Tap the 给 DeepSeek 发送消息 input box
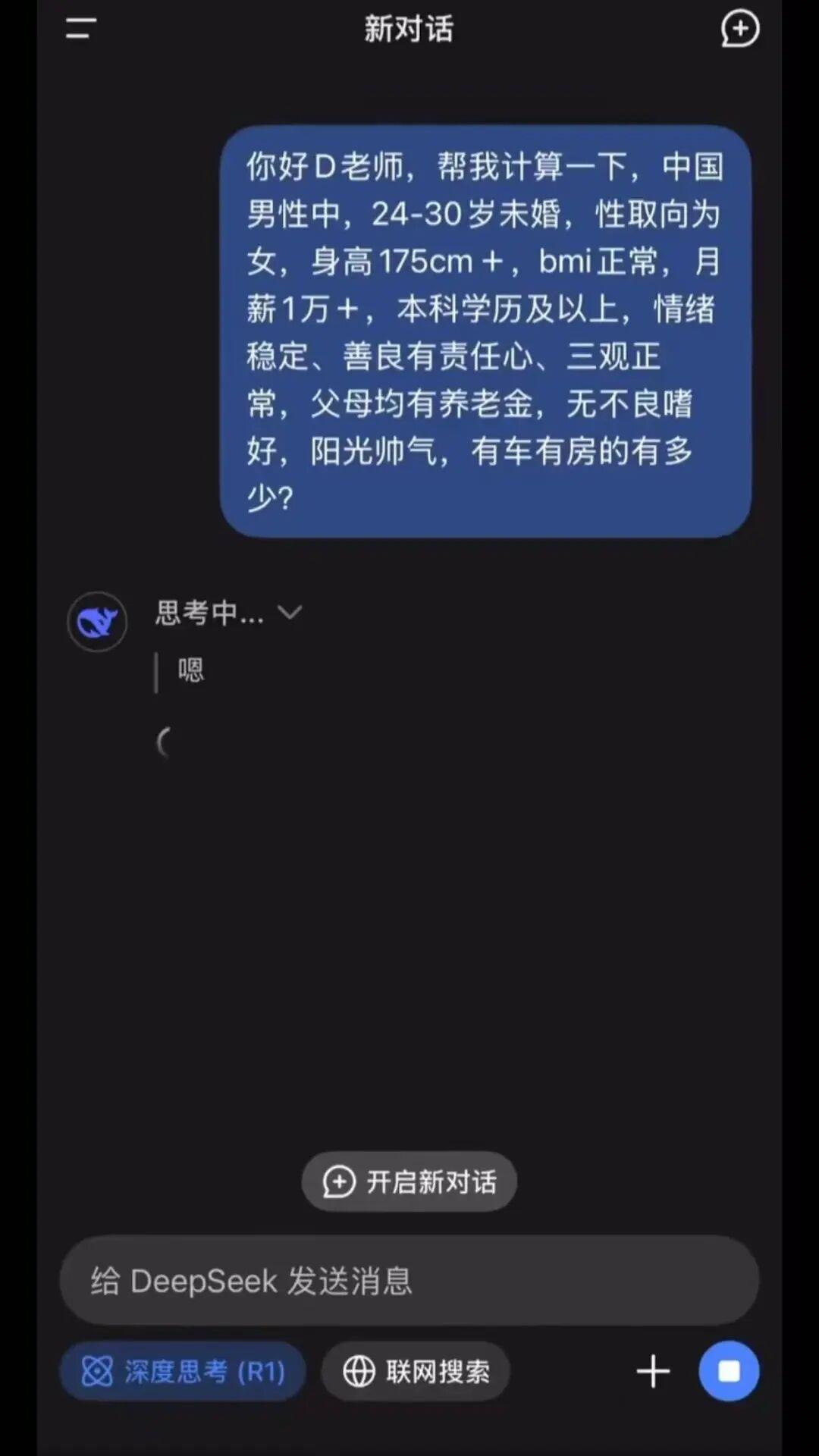Viewport: 819px width, 1456px height. coord(409,1280)
